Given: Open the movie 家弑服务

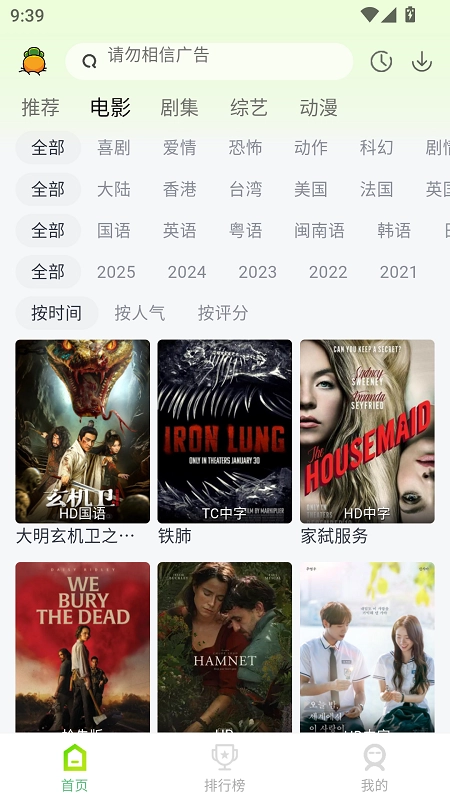Looking at the screenshot, I should click(x=367, y=431).
